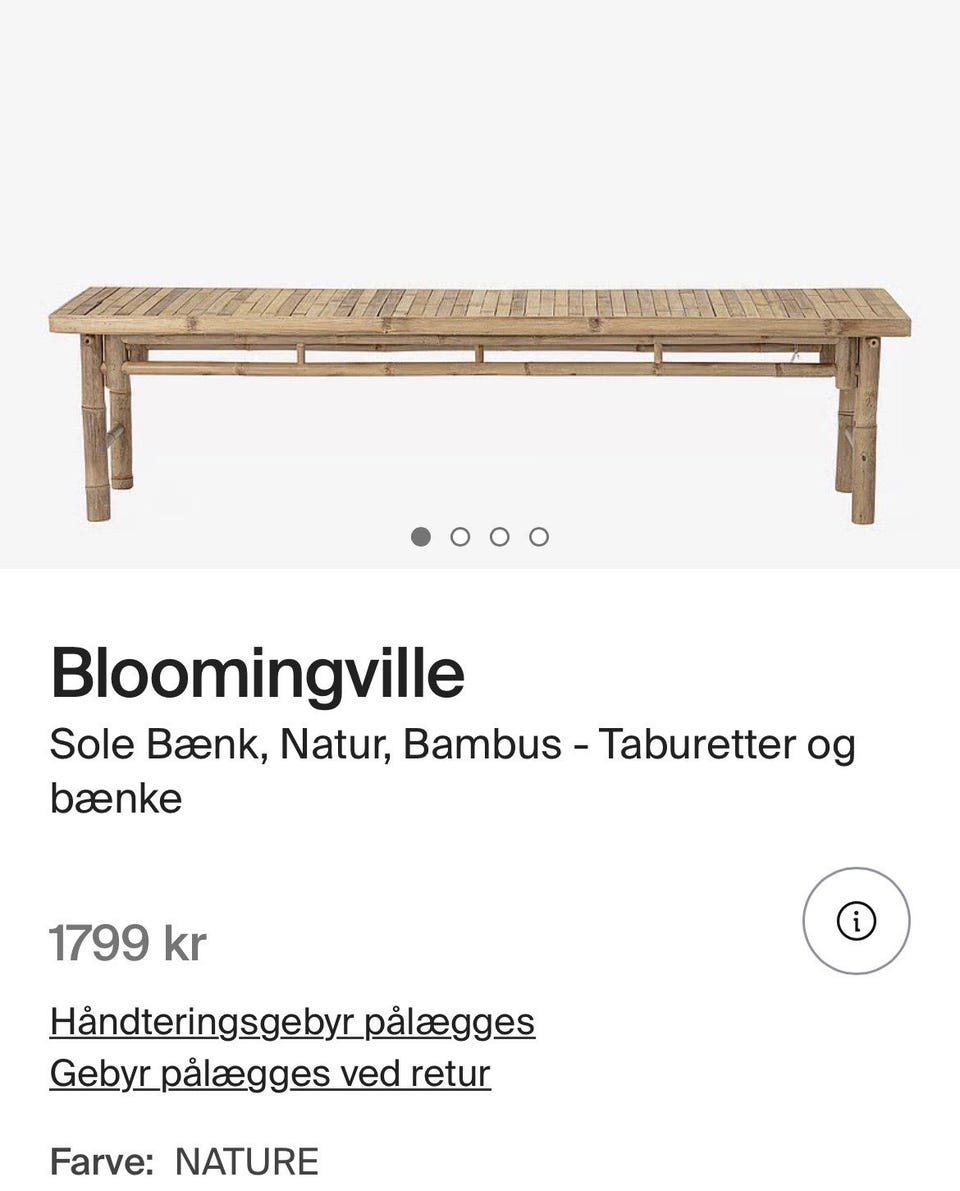Select the NATURE color option

point(245,1162)
